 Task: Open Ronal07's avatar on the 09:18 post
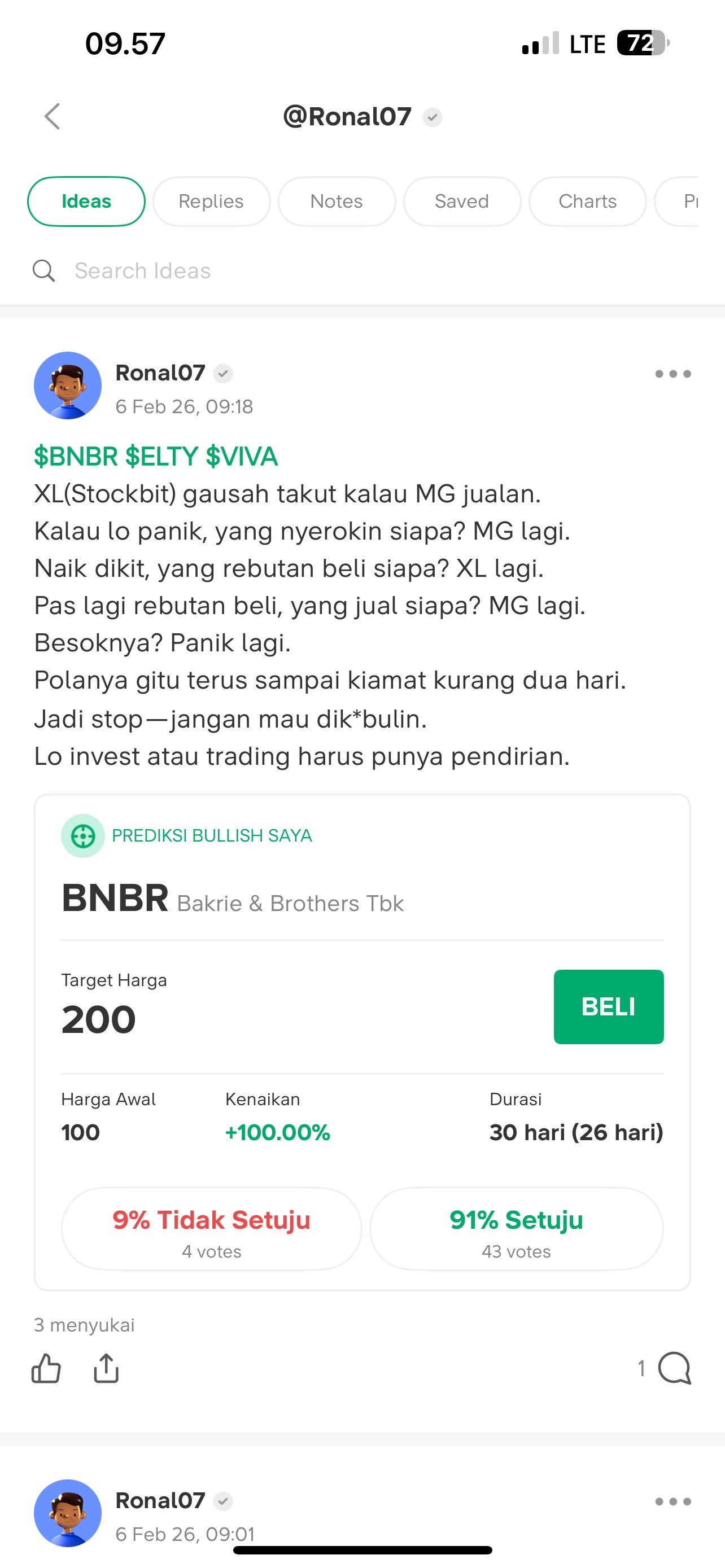click(x=68, y=386)
